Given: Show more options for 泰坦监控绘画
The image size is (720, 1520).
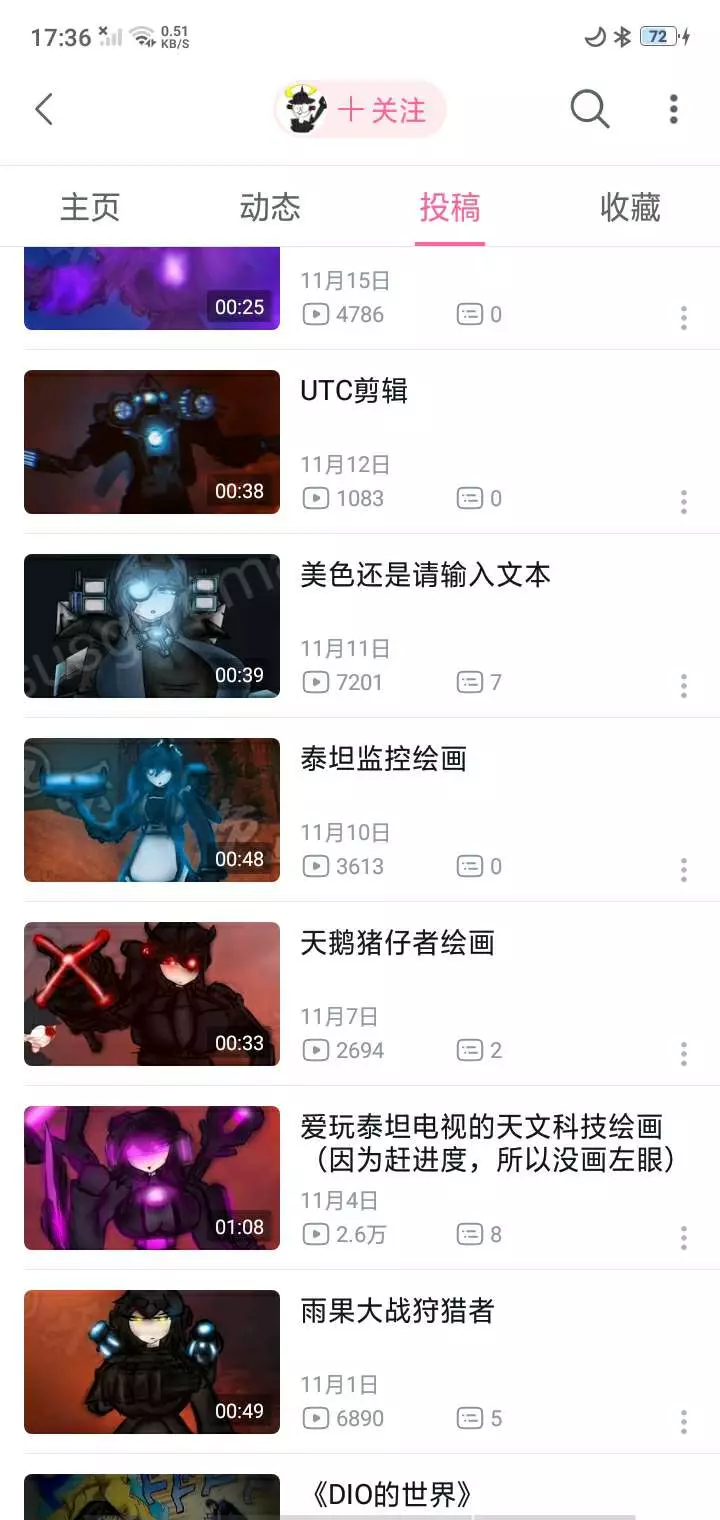Looking at the screenshot, I should 684,870.
